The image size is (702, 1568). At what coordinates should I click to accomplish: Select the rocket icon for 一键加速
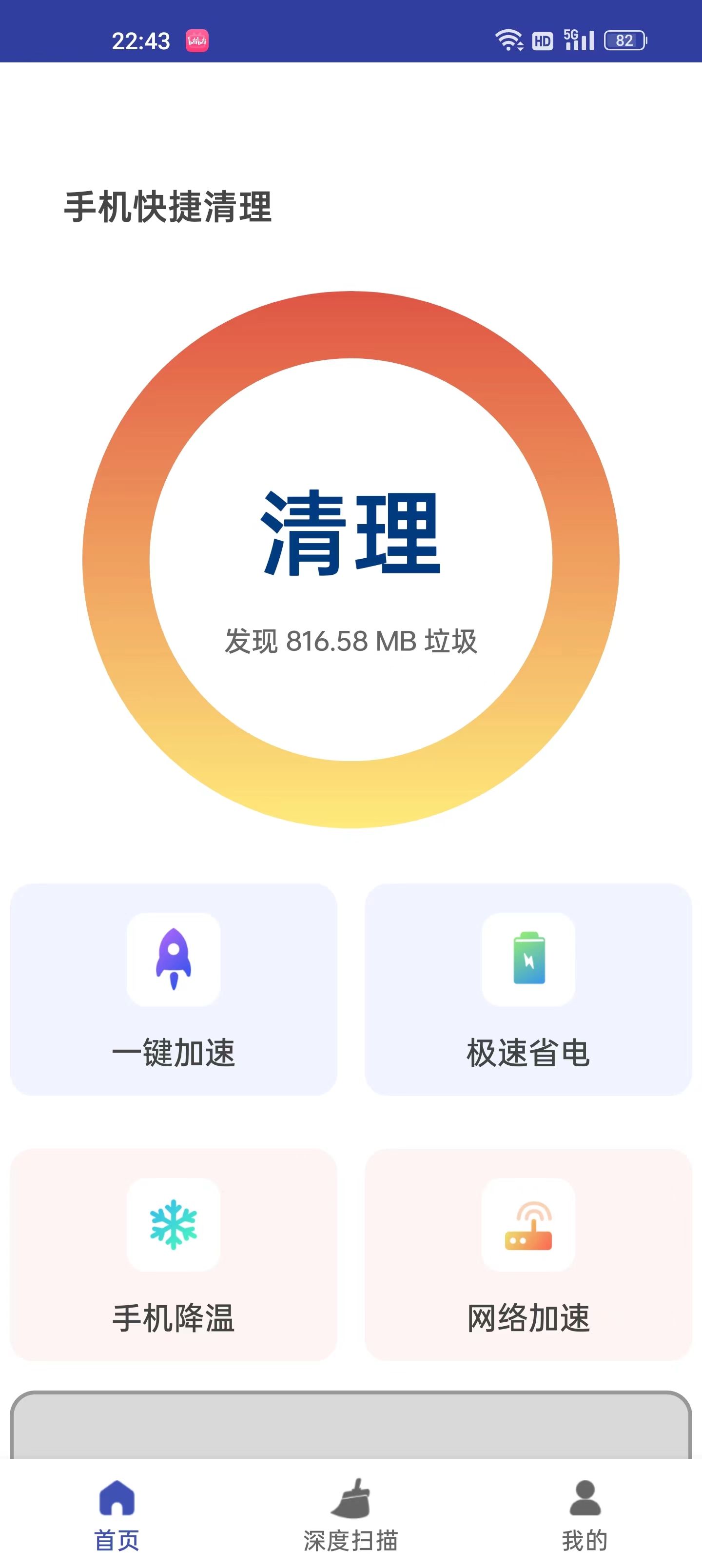pyautogui.click(x=174, y=960)
